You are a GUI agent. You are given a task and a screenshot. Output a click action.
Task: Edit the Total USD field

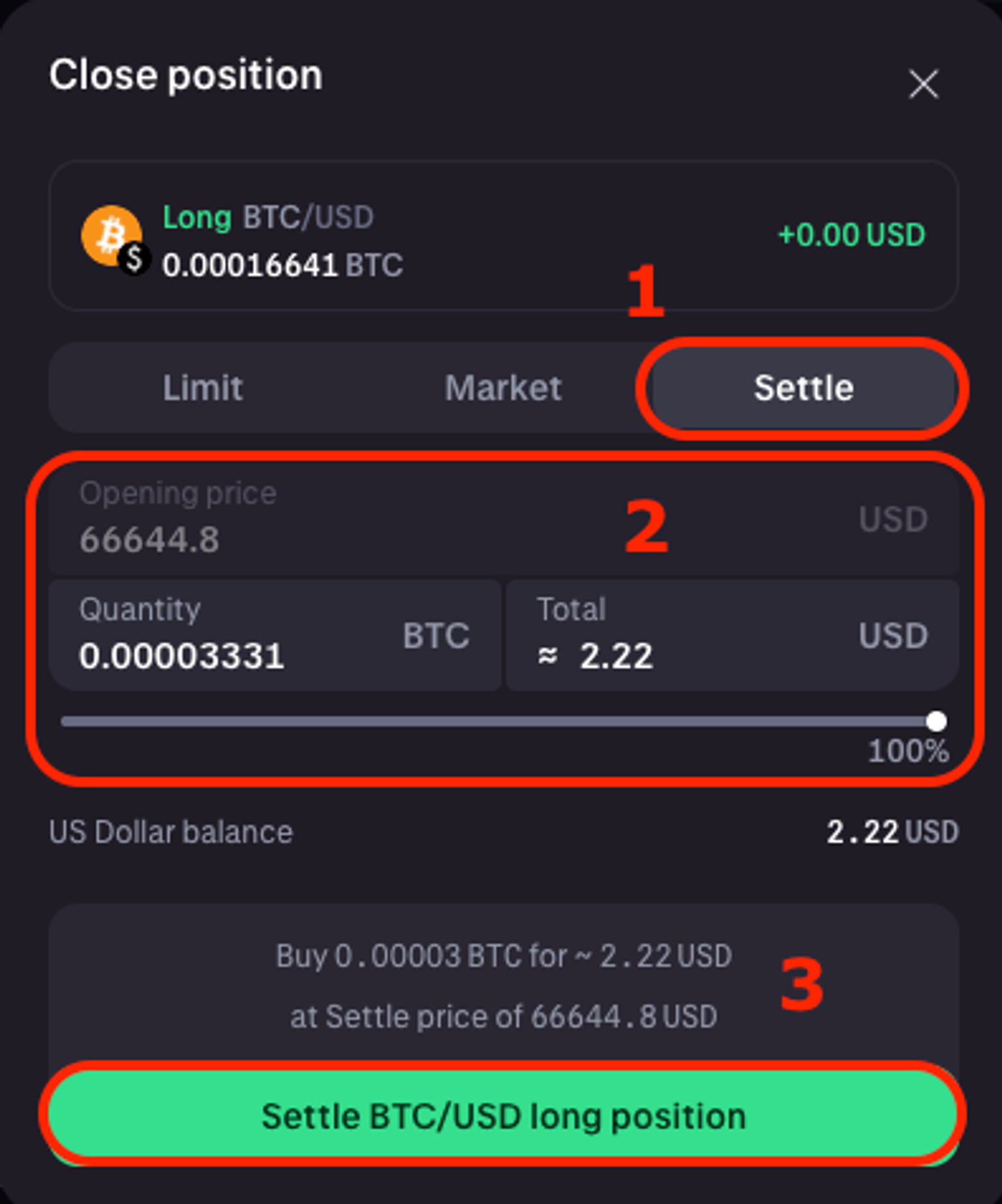pyautogui.click(x=691, y=655)
